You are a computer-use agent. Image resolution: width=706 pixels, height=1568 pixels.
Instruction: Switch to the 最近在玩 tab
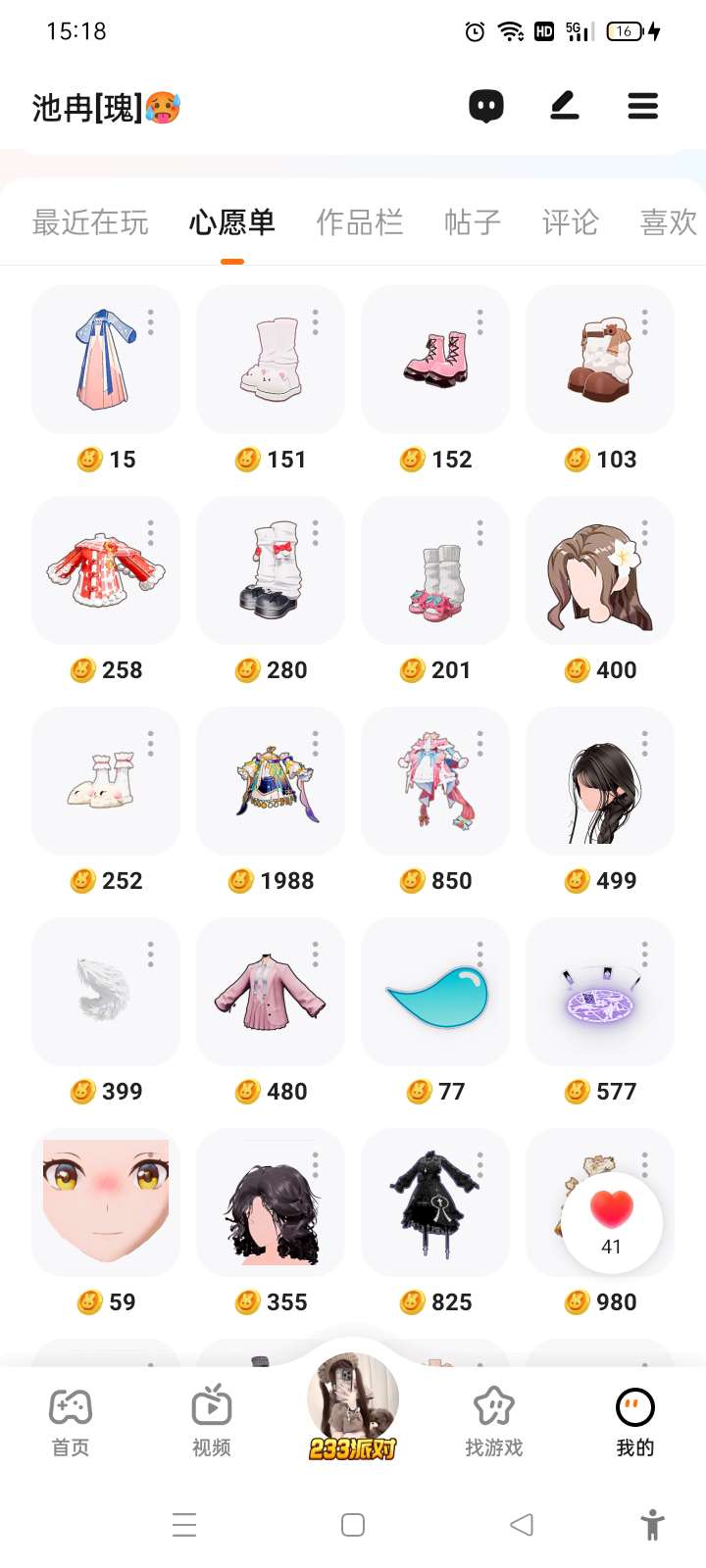click(x=90, y=222)
